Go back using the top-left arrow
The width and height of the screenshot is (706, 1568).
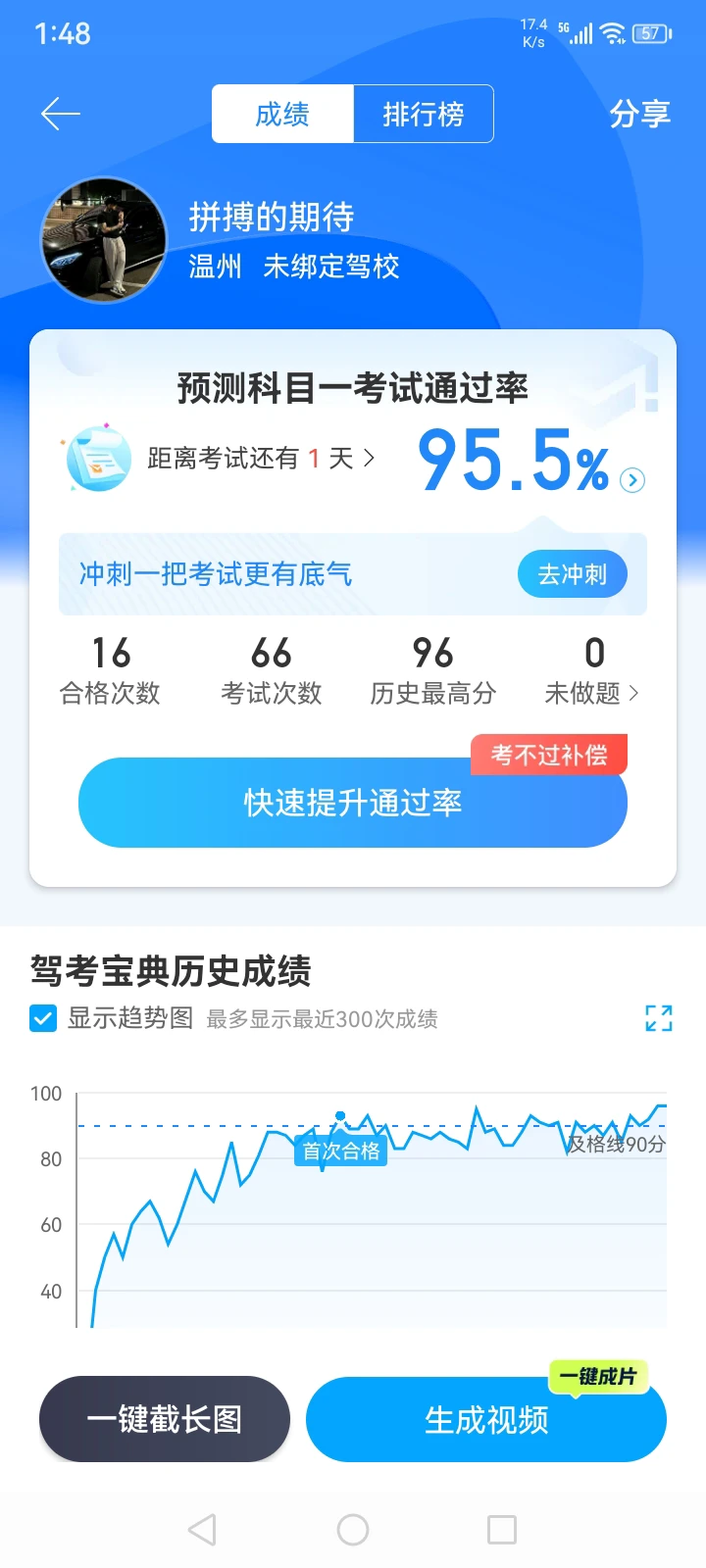coord(60,115)
